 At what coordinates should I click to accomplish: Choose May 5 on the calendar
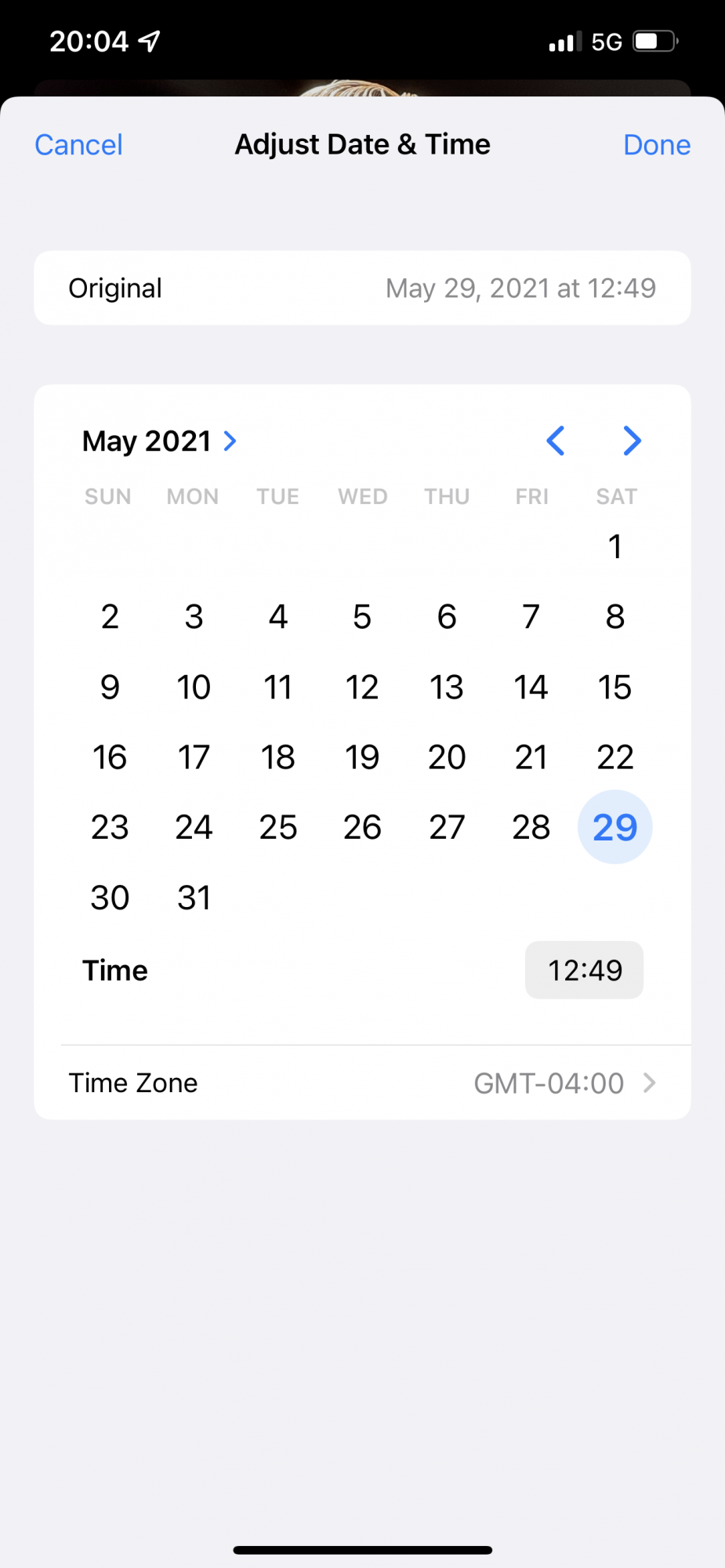[362, 617]
